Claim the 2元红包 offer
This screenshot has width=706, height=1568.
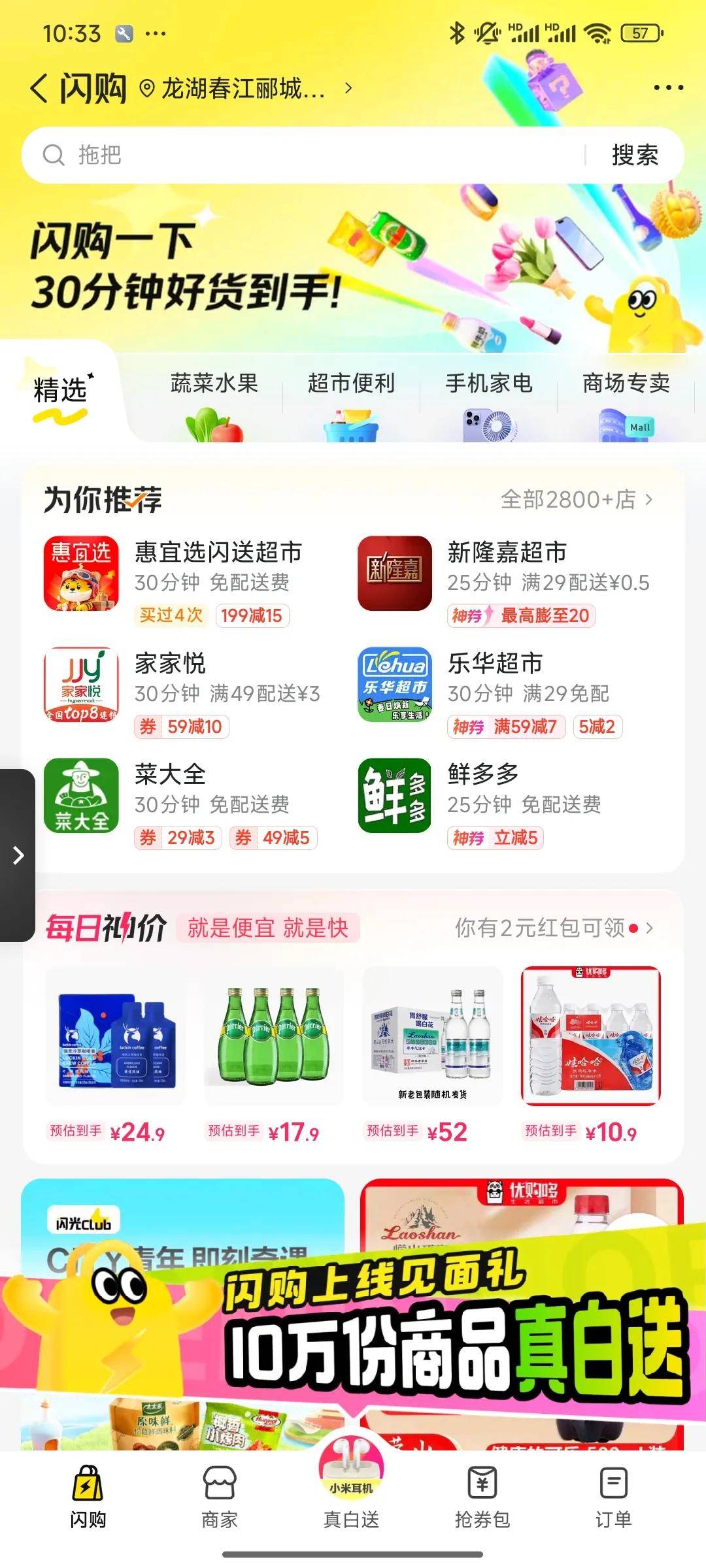(x=553, y=928)
